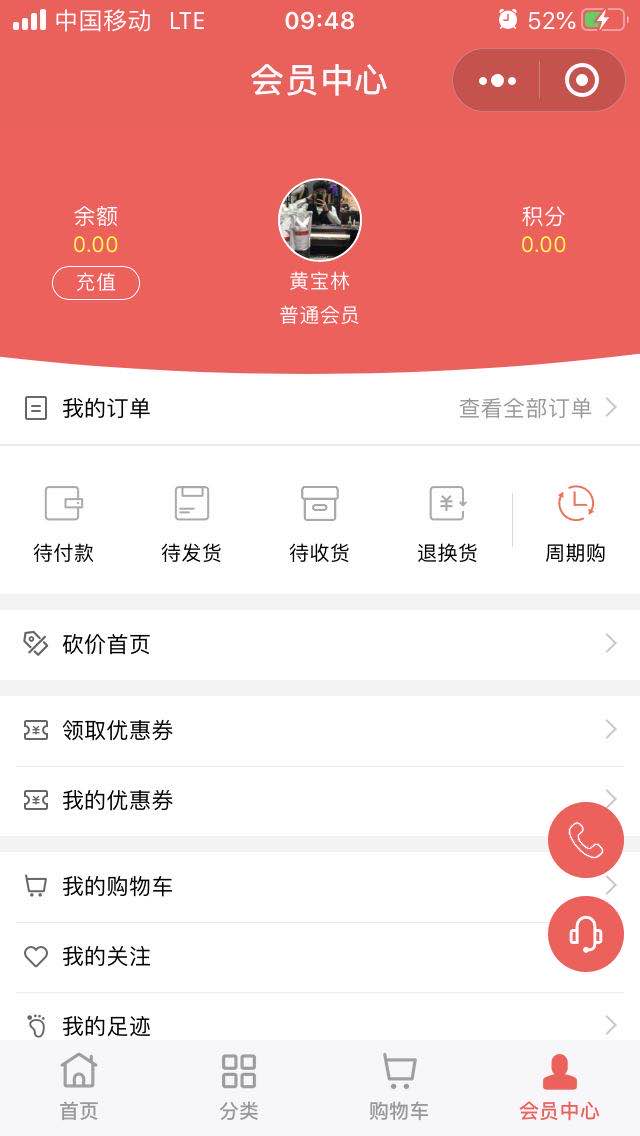This screenshot has height=1136, width=640.
Task: Tap the 充值 recharge button
Action: pyautogui.click(x=96, y=283)
